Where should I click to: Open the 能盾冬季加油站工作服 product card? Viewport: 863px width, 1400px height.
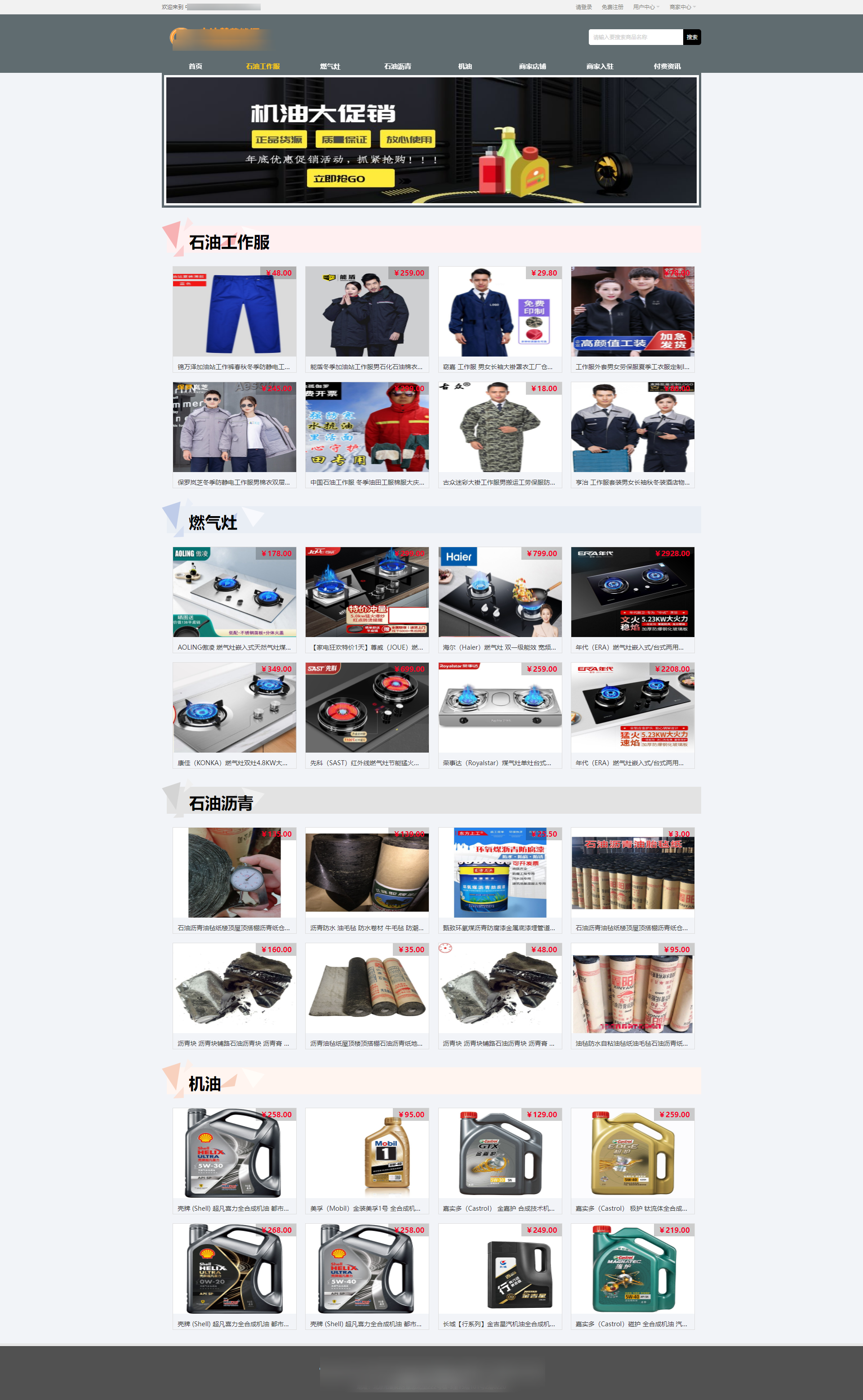point(367,318)
